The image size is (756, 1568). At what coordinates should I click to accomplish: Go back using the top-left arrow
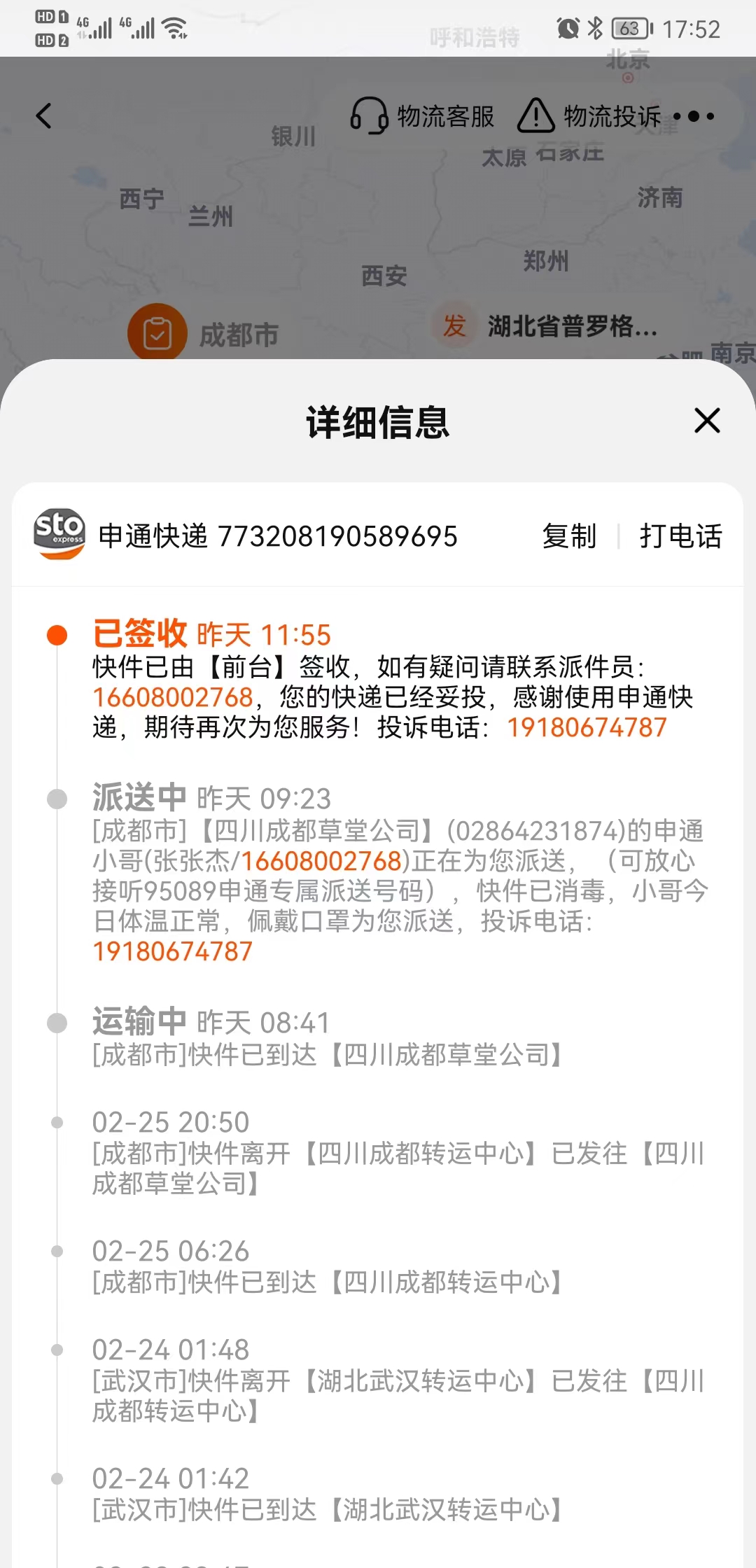click(x=44, y=116)
